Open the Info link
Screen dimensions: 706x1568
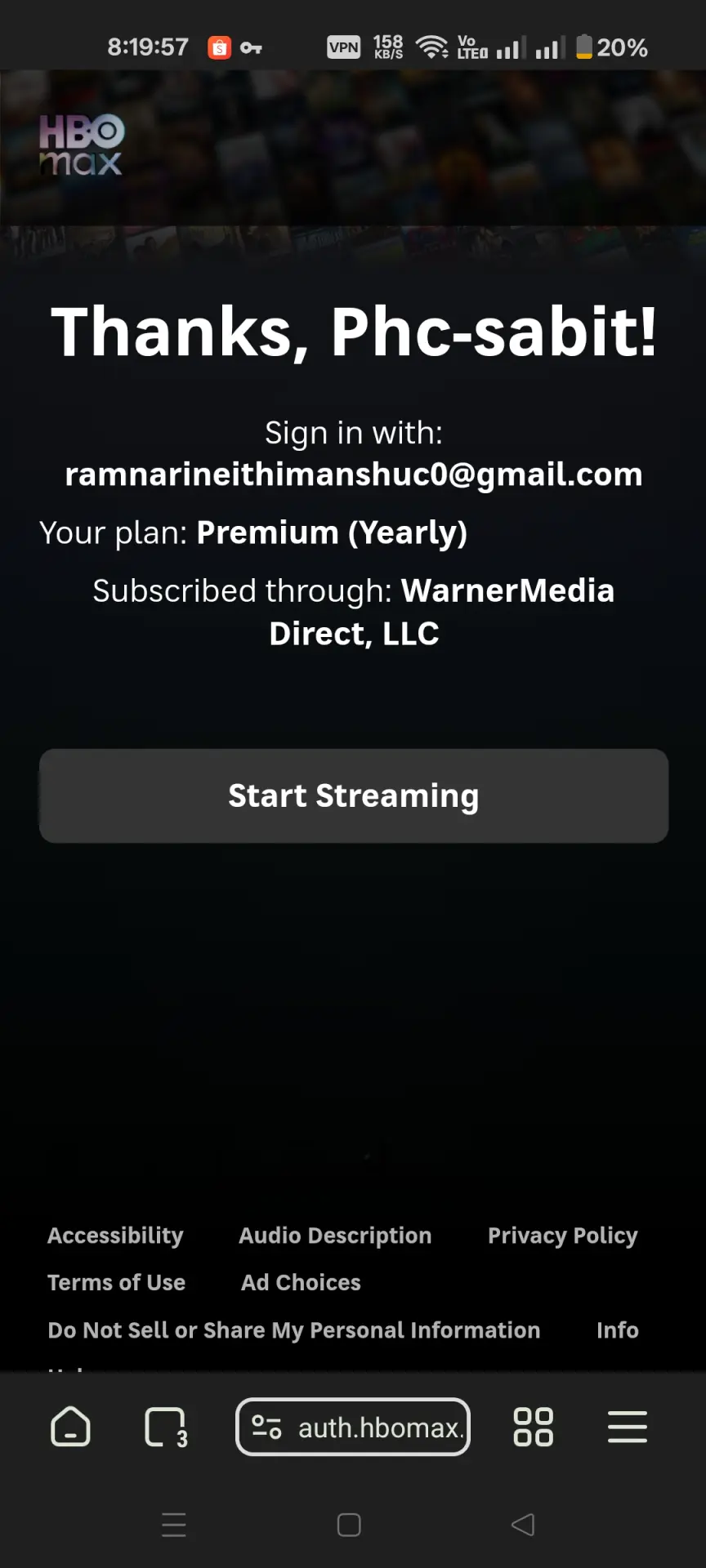(x=617, y=1330)
